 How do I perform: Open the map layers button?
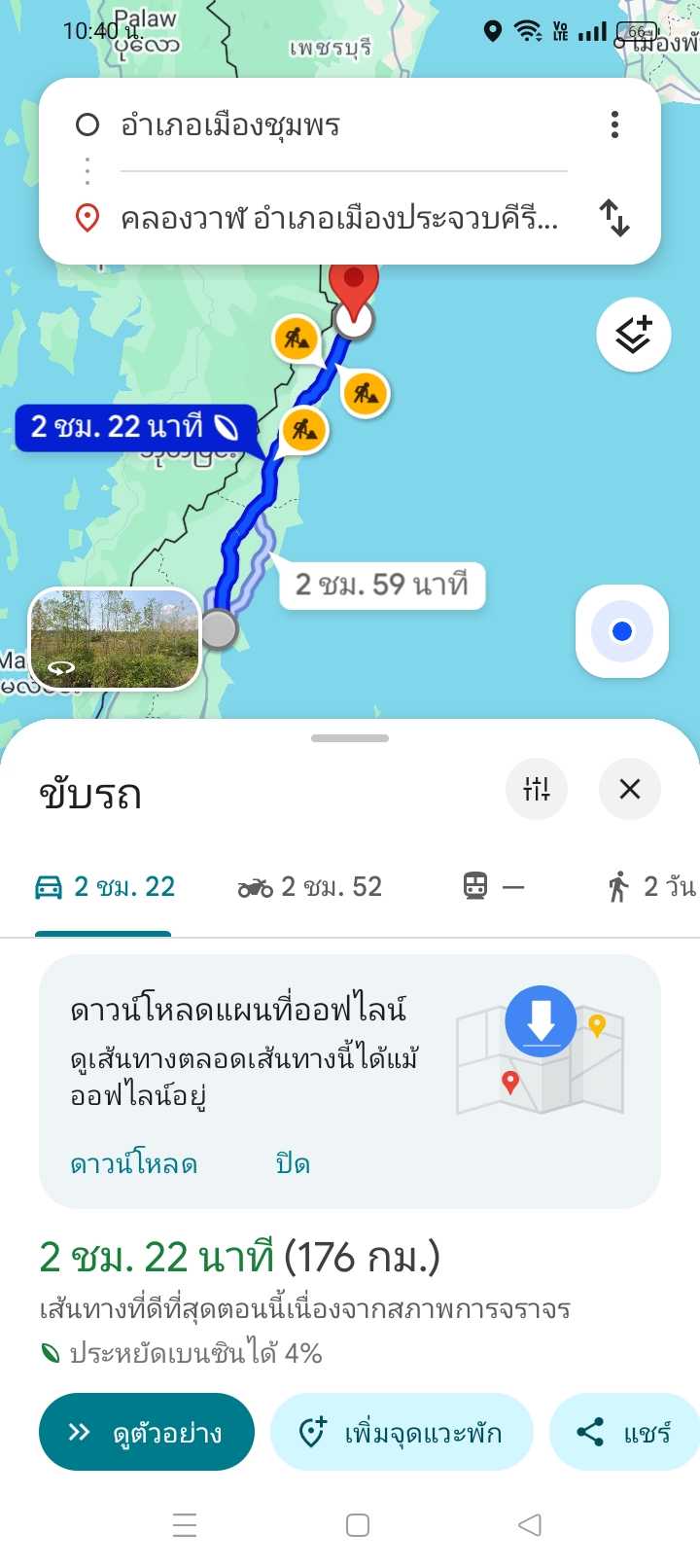[633, 335]
